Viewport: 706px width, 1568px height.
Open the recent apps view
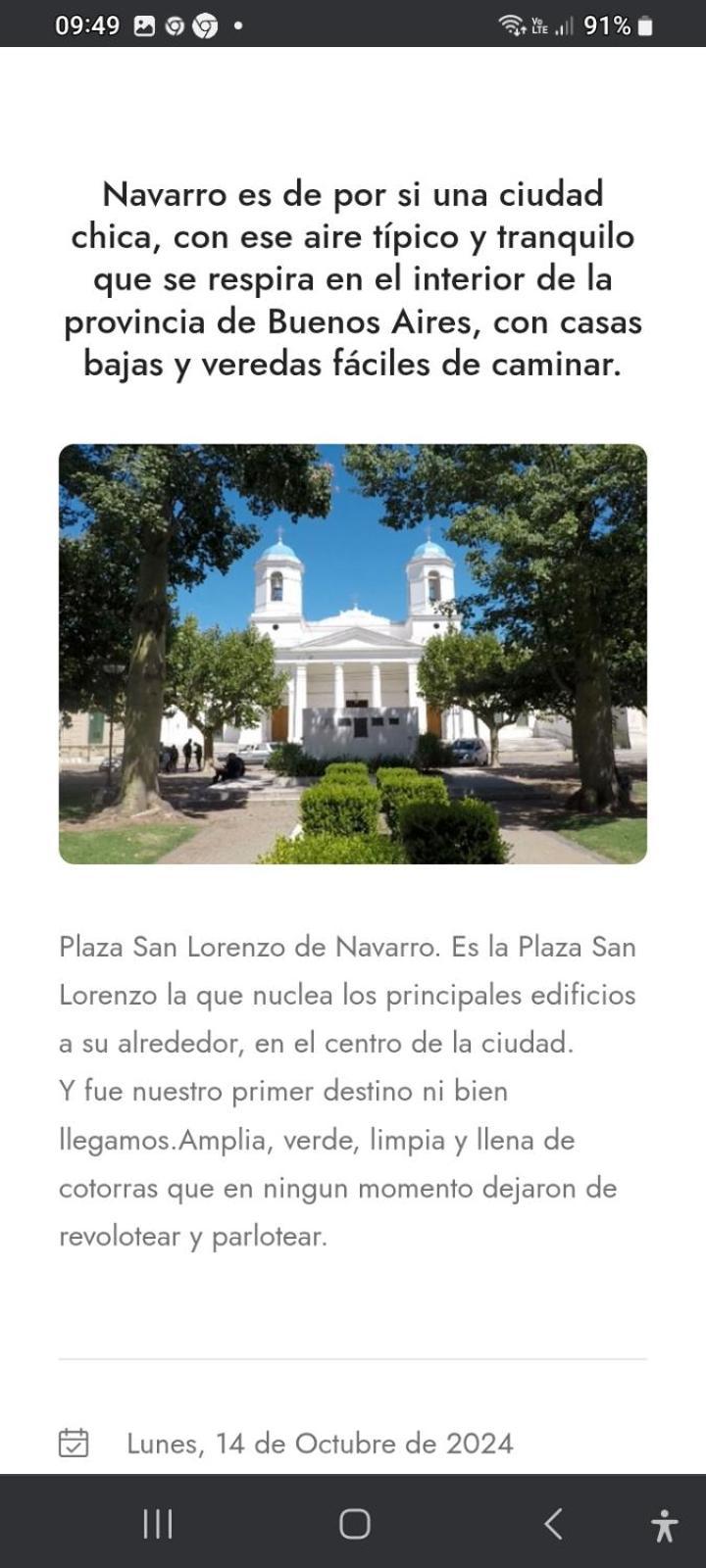(x=158, y=1523)
